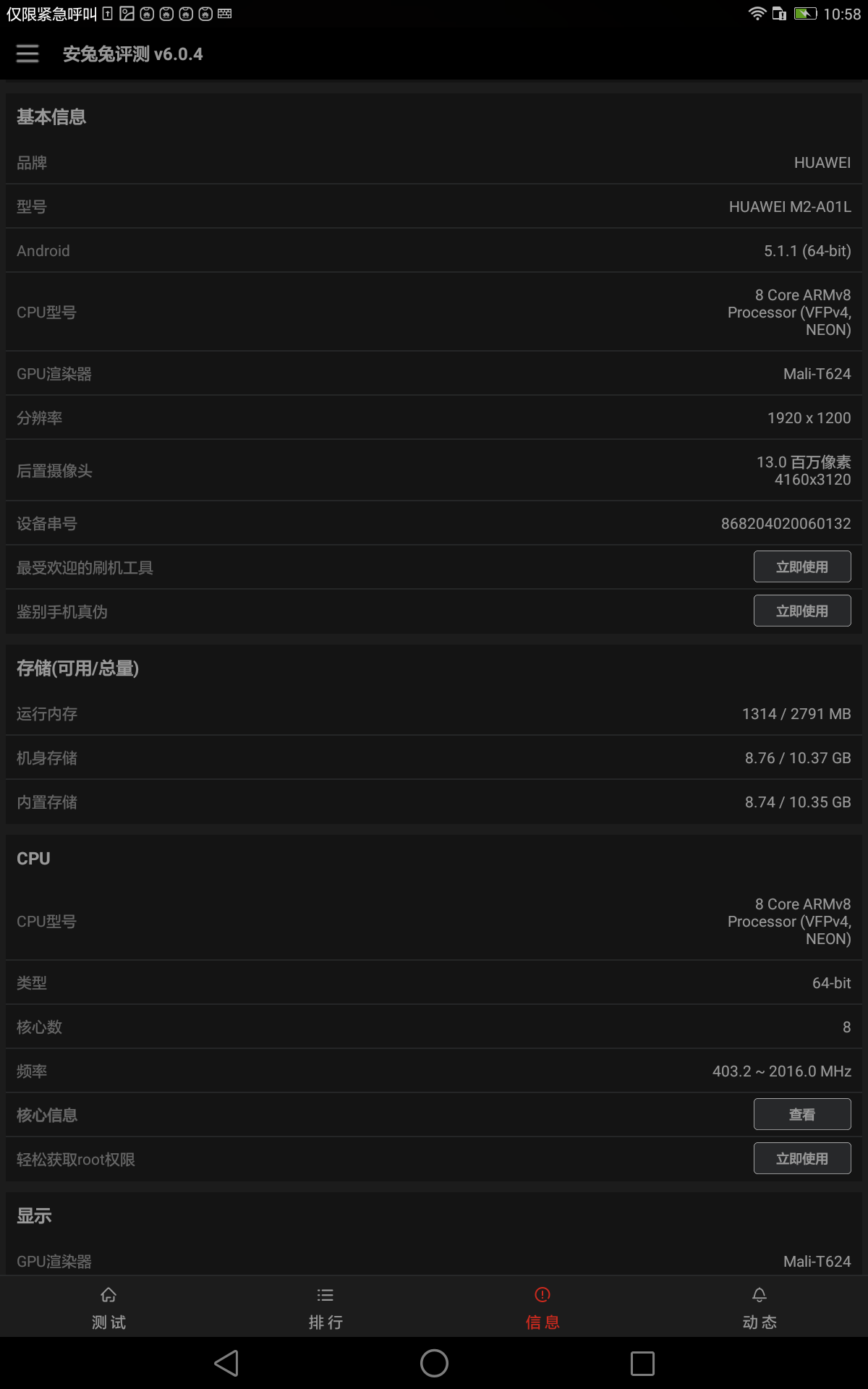Select the 信息 tab
This screenshot has width=868, height=1389.
(x=542, y=1308)
